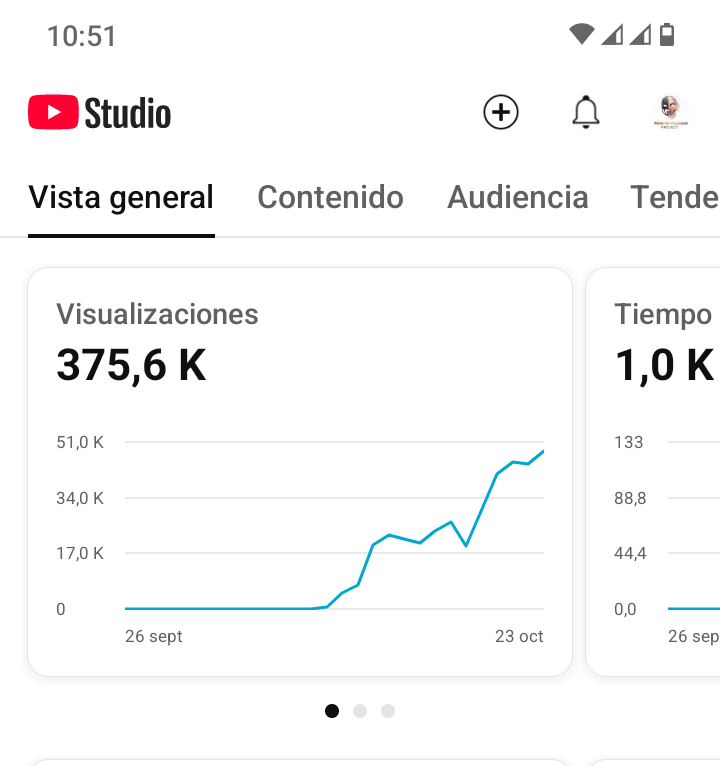Image resolution: width=720 pixels, height=766 pixels.
Task: Tap the second page indicator dot
Action: pos(360,711)
